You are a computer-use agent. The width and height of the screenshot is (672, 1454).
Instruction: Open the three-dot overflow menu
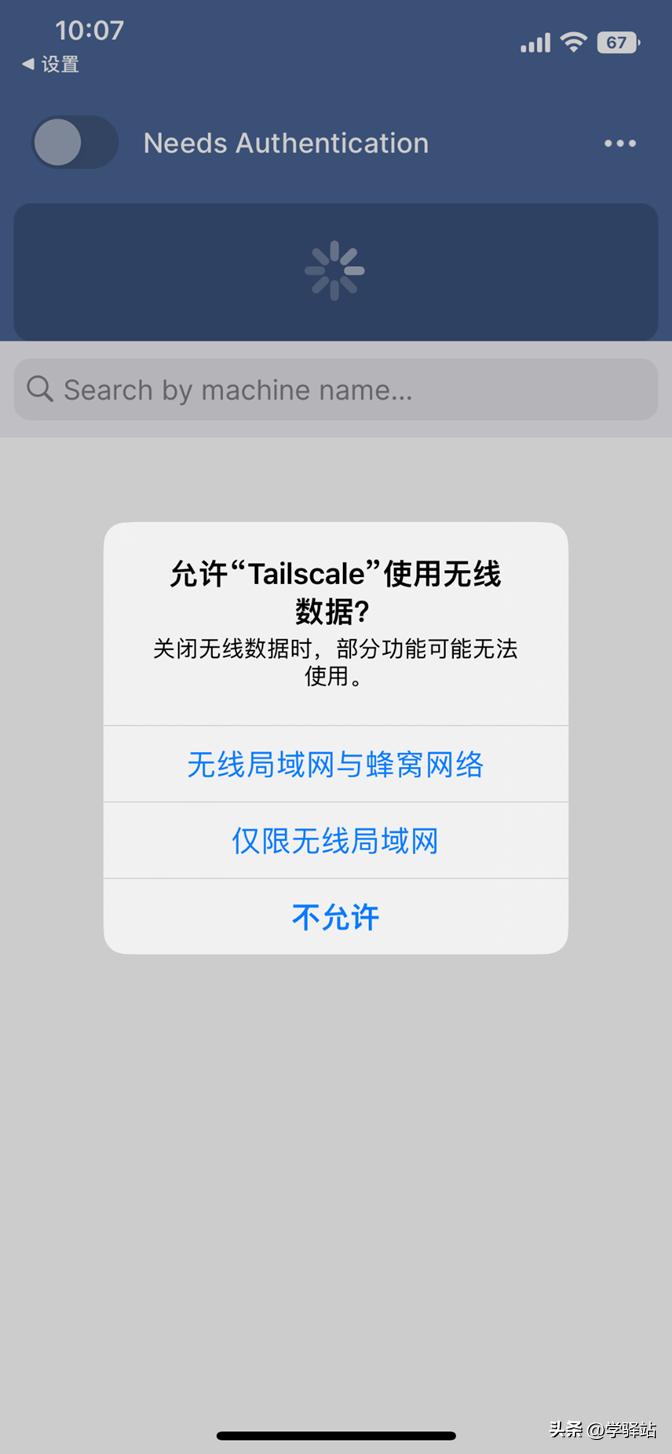pyautogui.click(x=620, y=143)
